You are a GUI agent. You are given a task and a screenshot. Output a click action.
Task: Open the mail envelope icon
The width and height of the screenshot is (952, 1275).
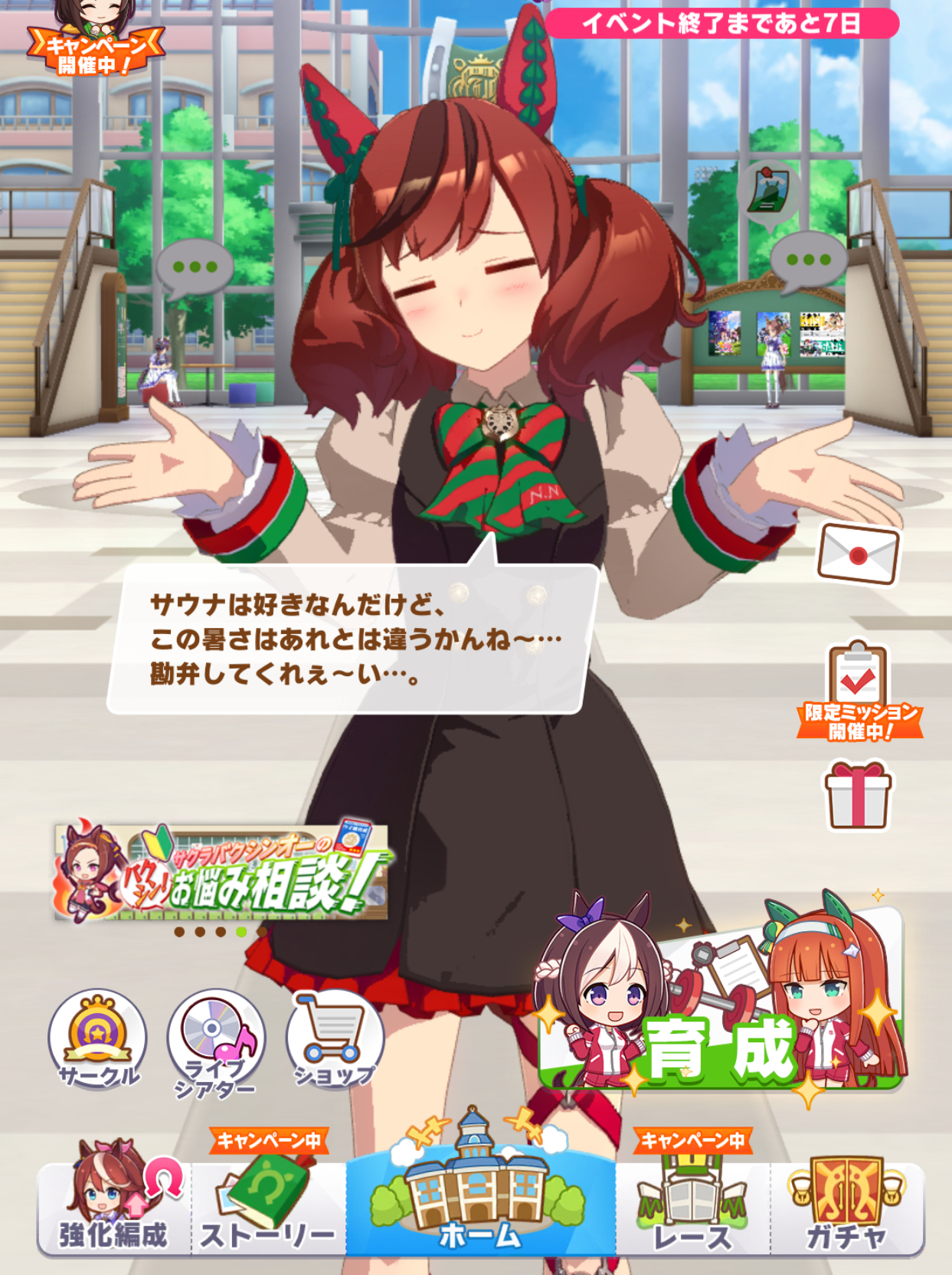[x=858, y=554]
